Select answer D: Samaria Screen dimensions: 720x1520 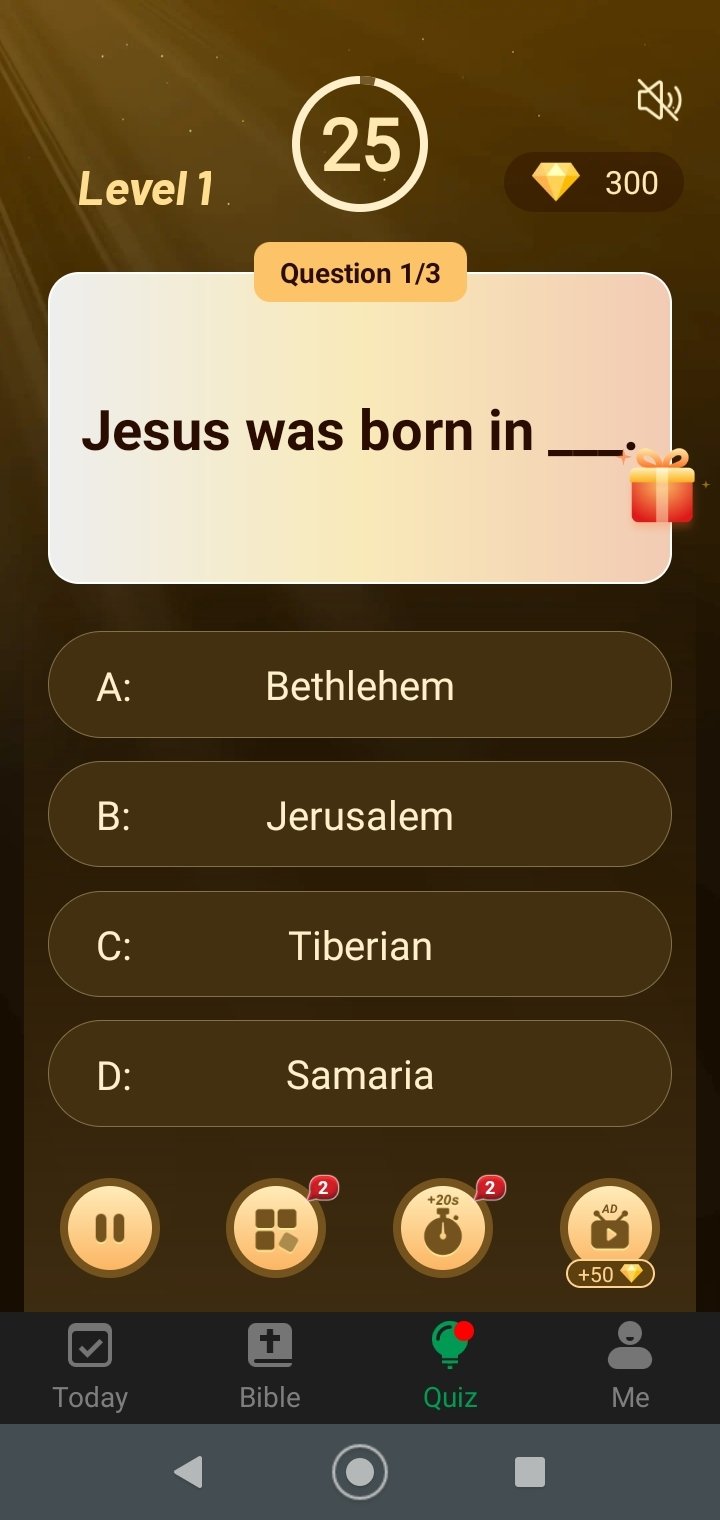360,1075
